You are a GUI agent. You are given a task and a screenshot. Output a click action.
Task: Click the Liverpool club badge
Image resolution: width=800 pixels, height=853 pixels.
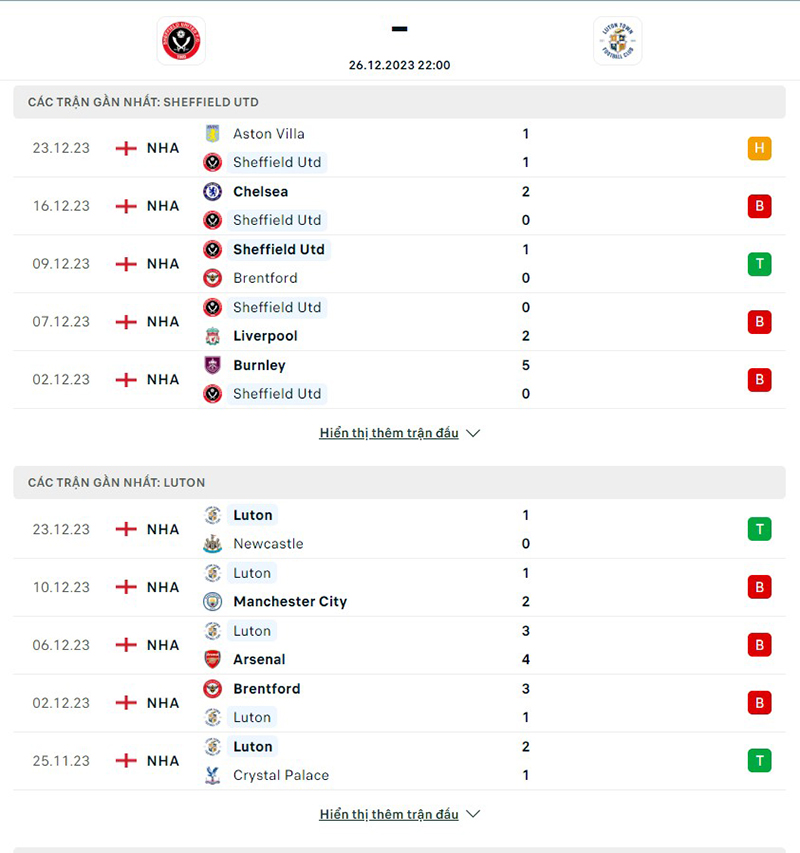click(210, 336)
